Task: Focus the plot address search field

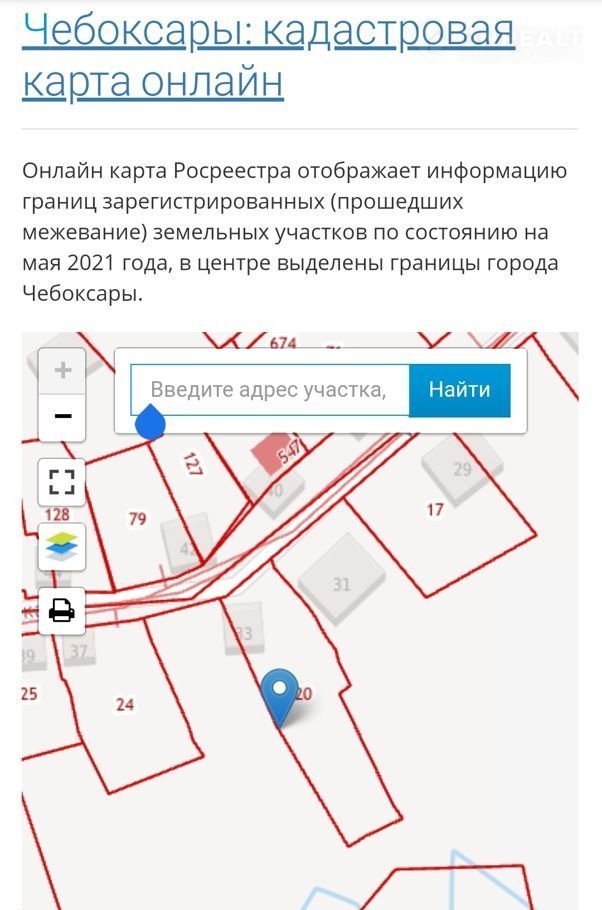Action: pyautogui.click(x=270, y=390)
